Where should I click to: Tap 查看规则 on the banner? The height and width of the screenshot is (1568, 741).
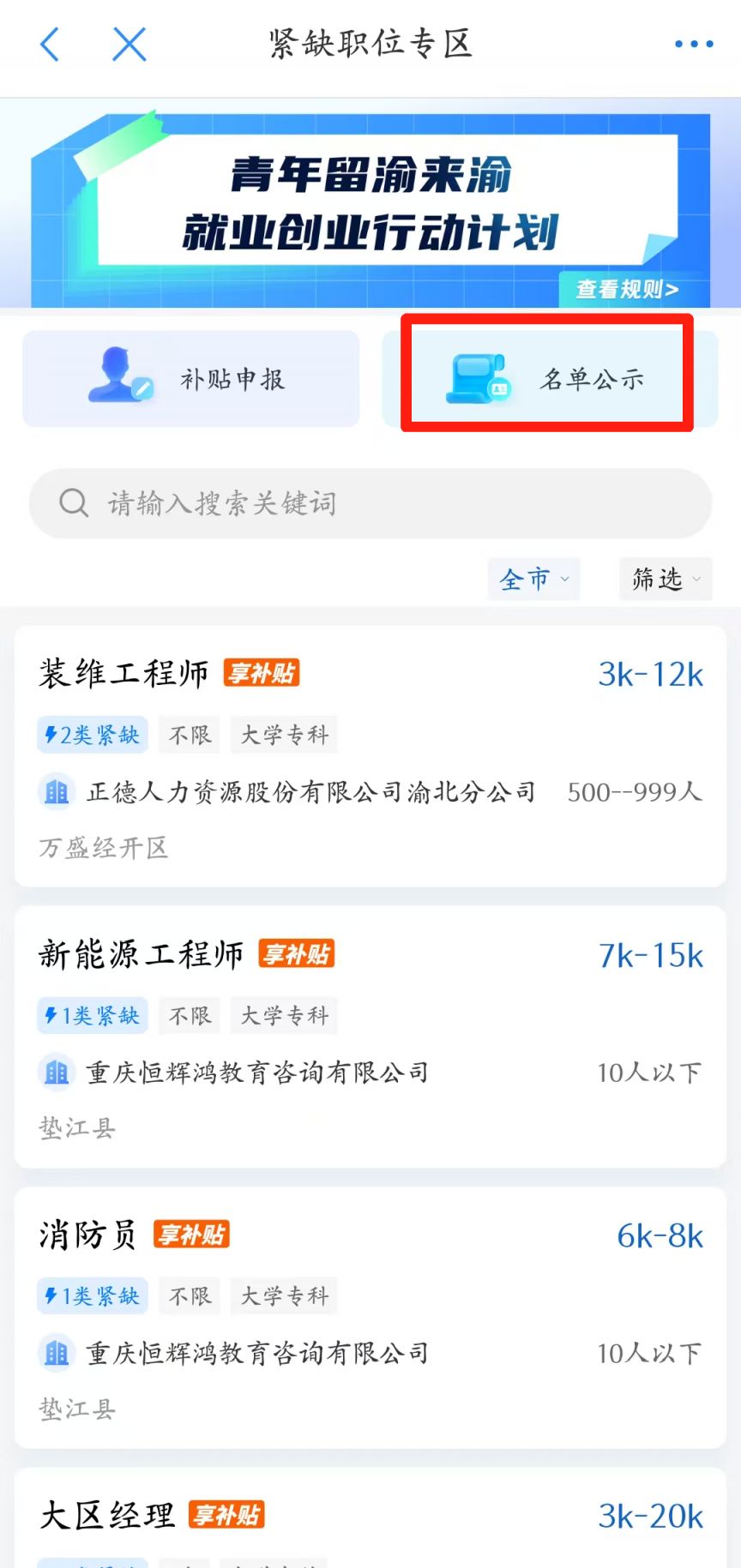(627, 289)
